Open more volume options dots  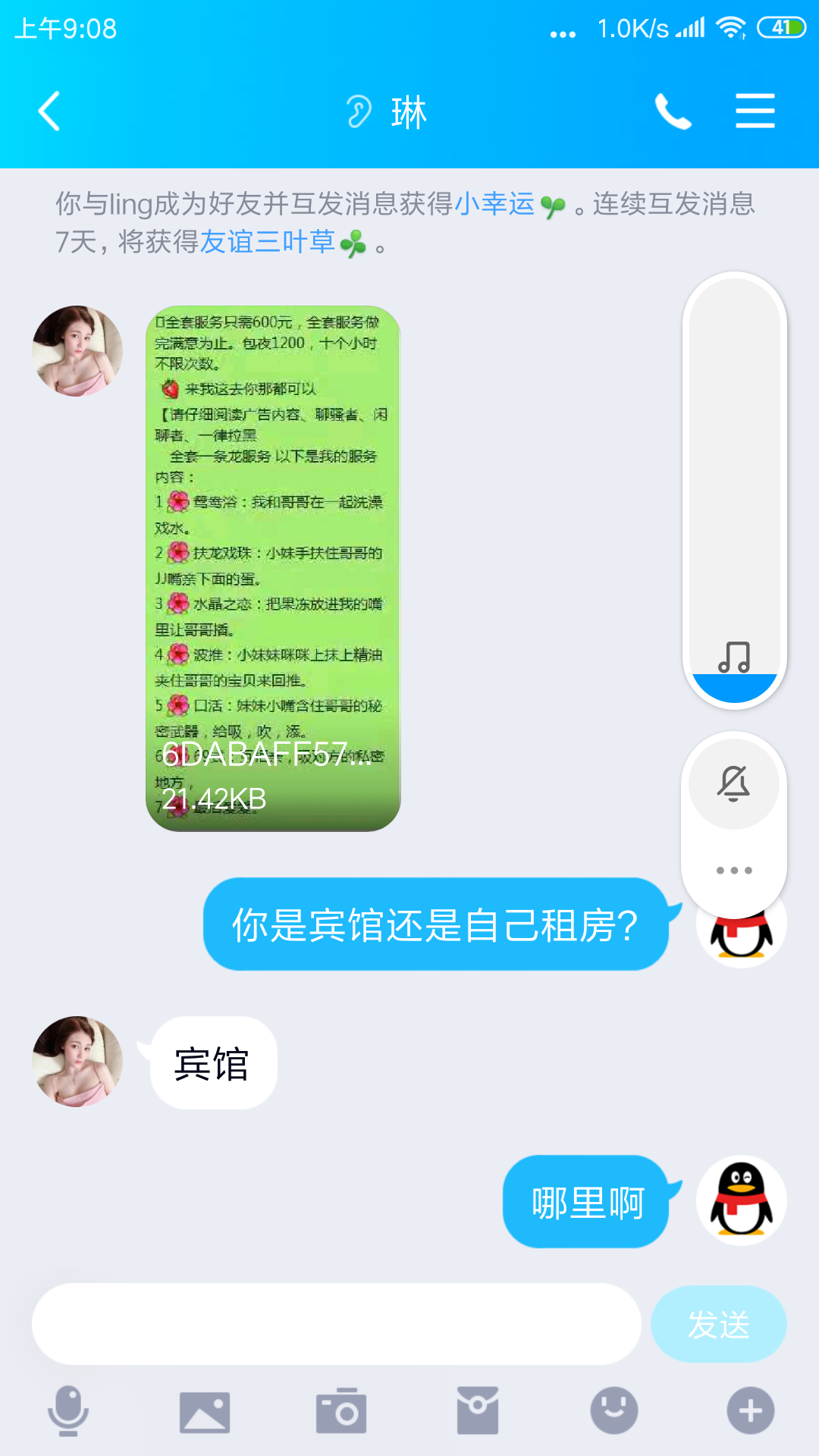click(x=734, y=870)
